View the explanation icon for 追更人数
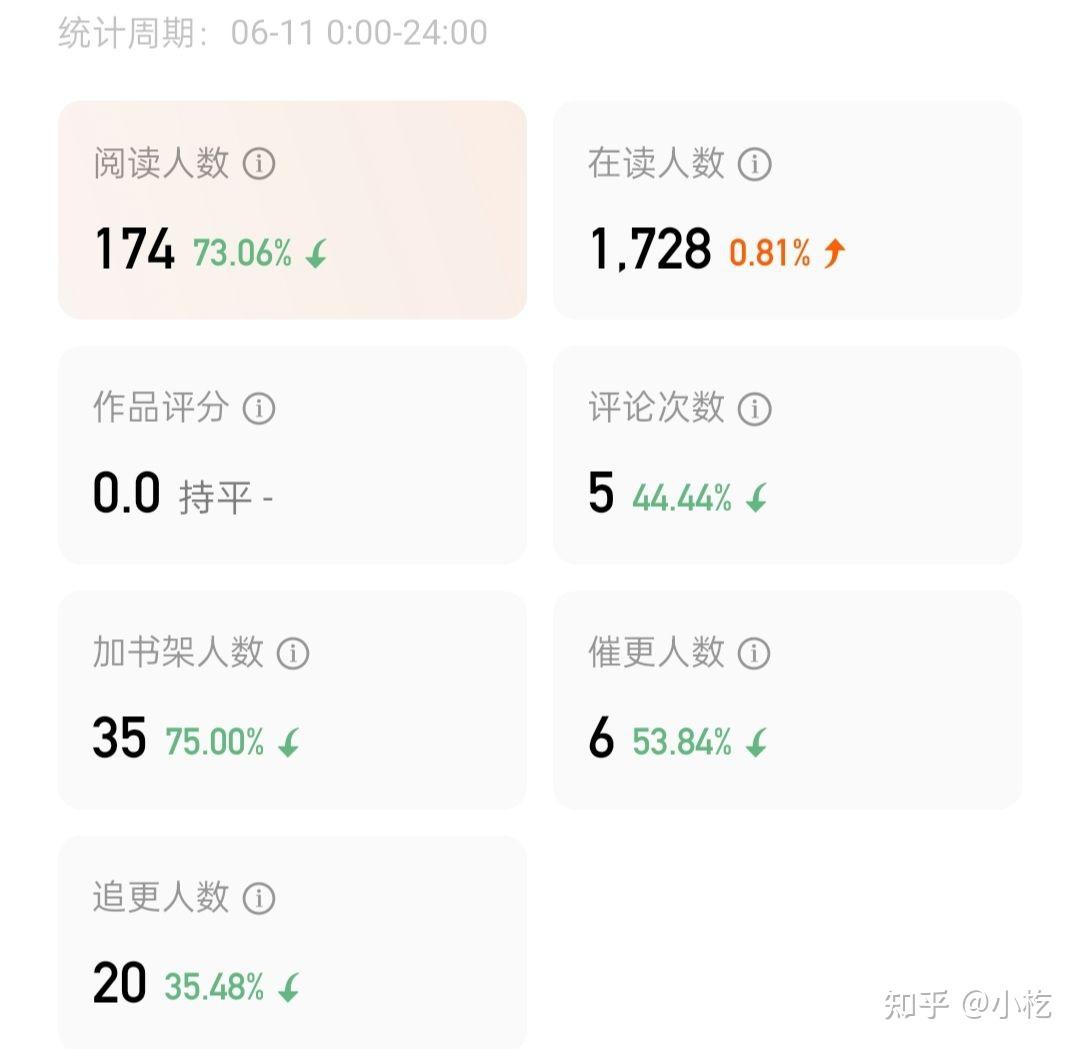The height and width of the screenshot is (1049, 1080). pos(259,898)
